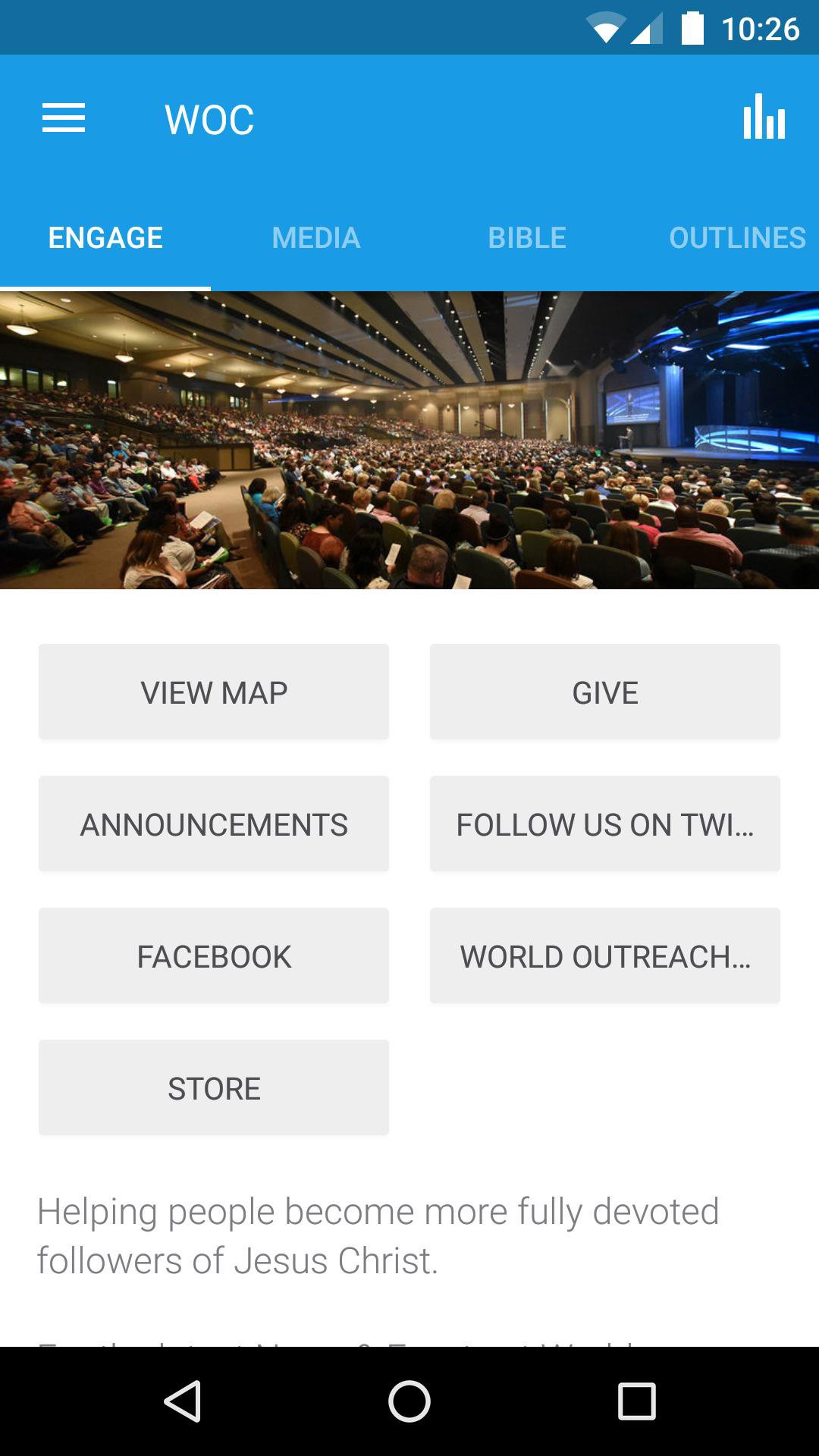Open the BIBLE tab
The width and height of the screenshot is (819, 1456).
[527, 237]
